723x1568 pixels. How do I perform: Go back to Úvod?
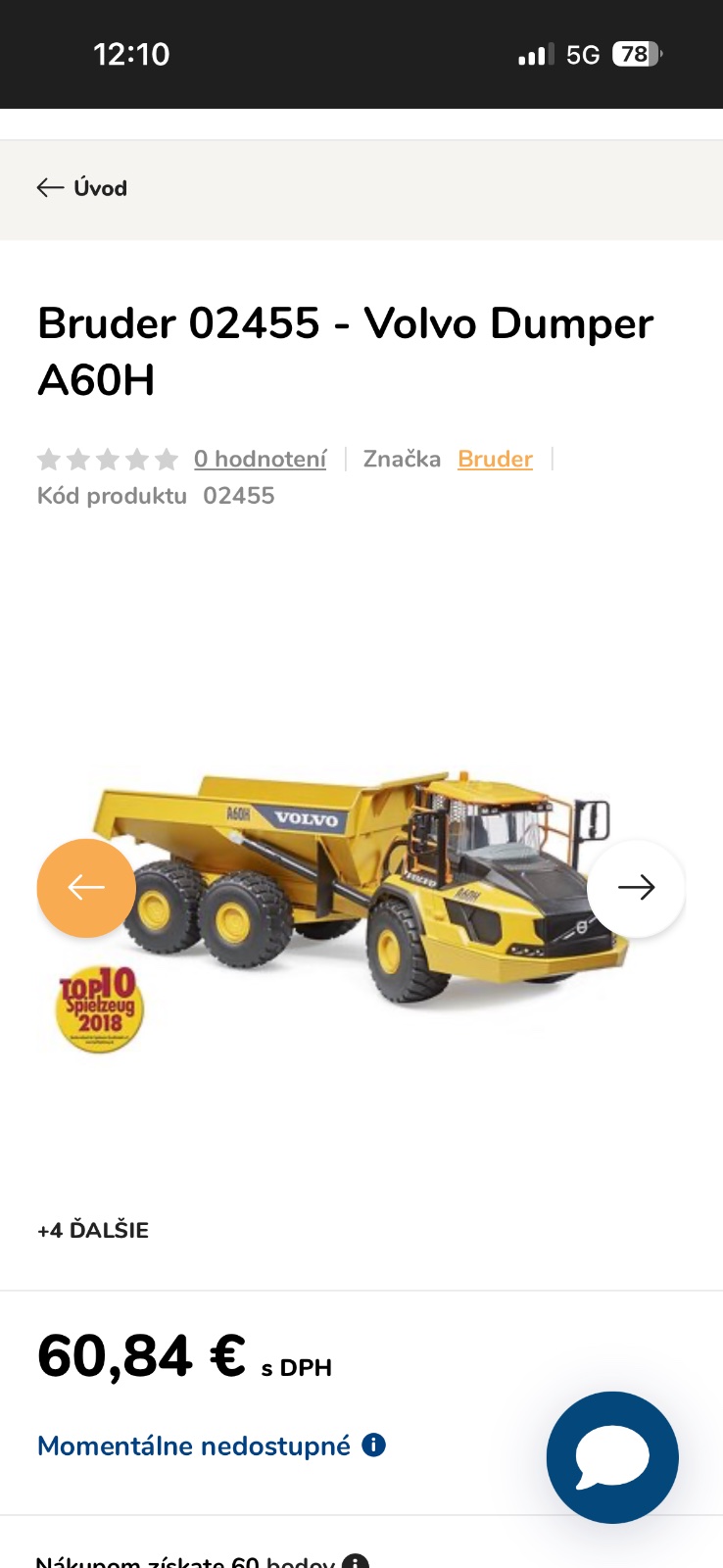[x=82, y=188]
